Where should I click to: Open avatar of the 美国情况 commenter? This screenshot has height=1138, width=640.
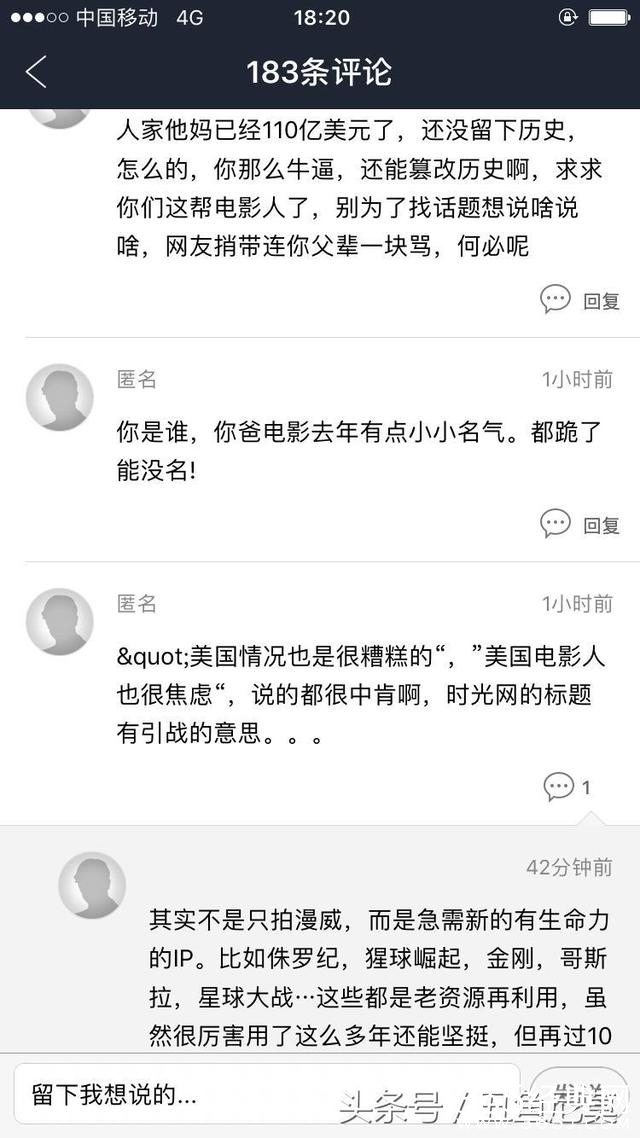pos(60,621)
